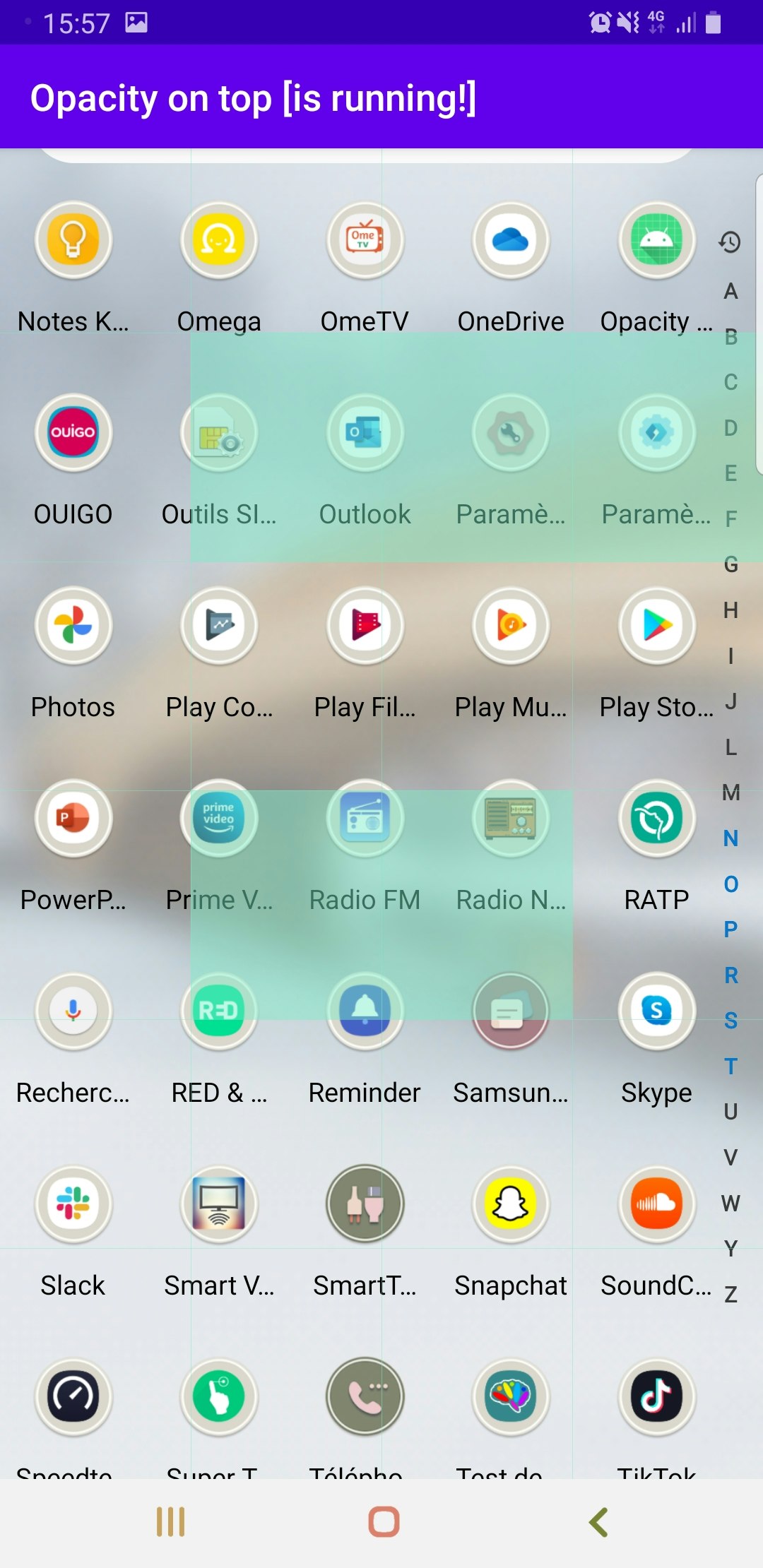Image resolution: width=763 pixels, height=1568 pixels.
Task: Start the Slack app
Action: click(x=73, y=1204)
